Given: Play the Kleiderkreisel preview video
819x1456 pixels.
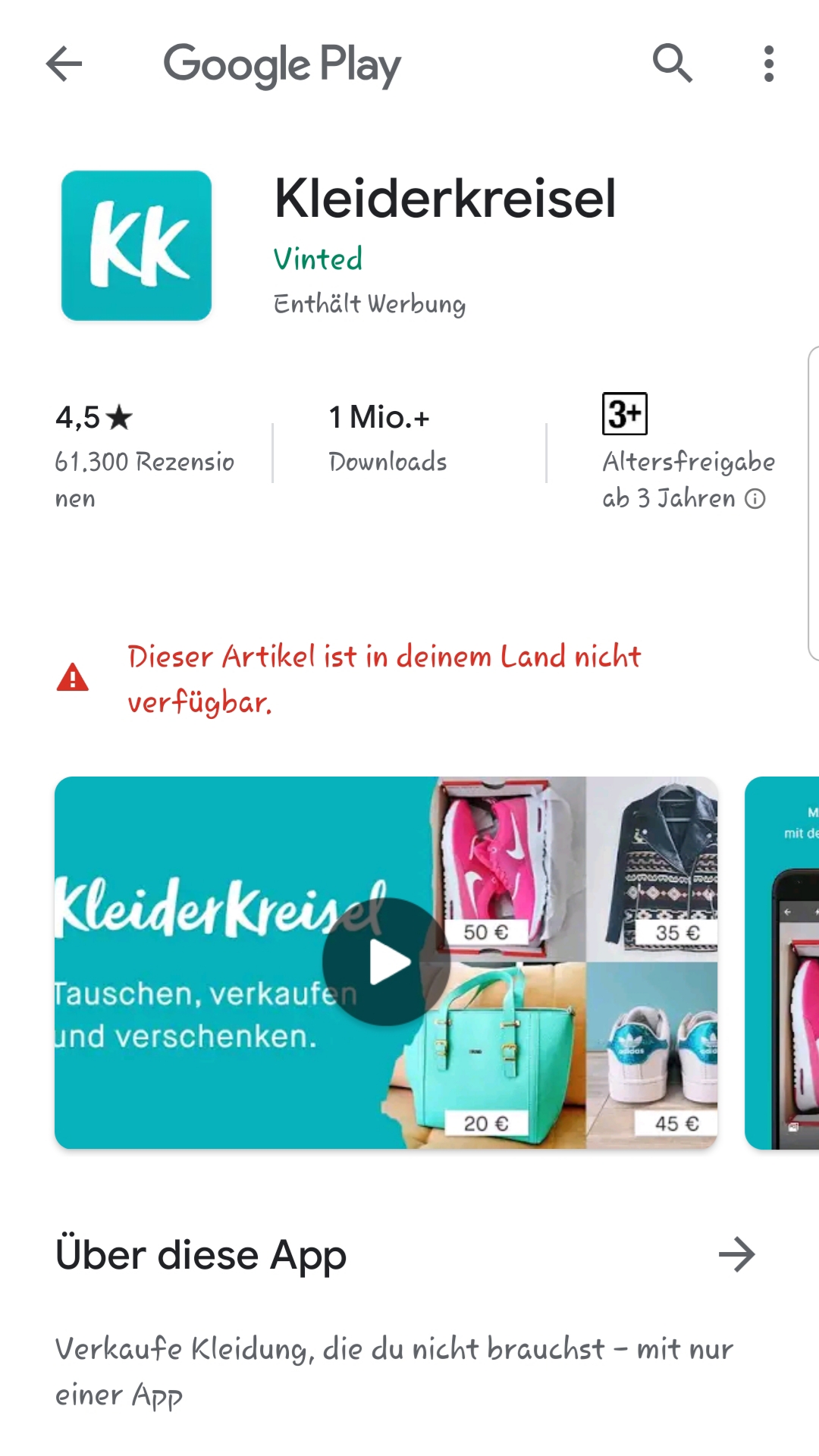Looking at the screenshot, I should 387,962.
